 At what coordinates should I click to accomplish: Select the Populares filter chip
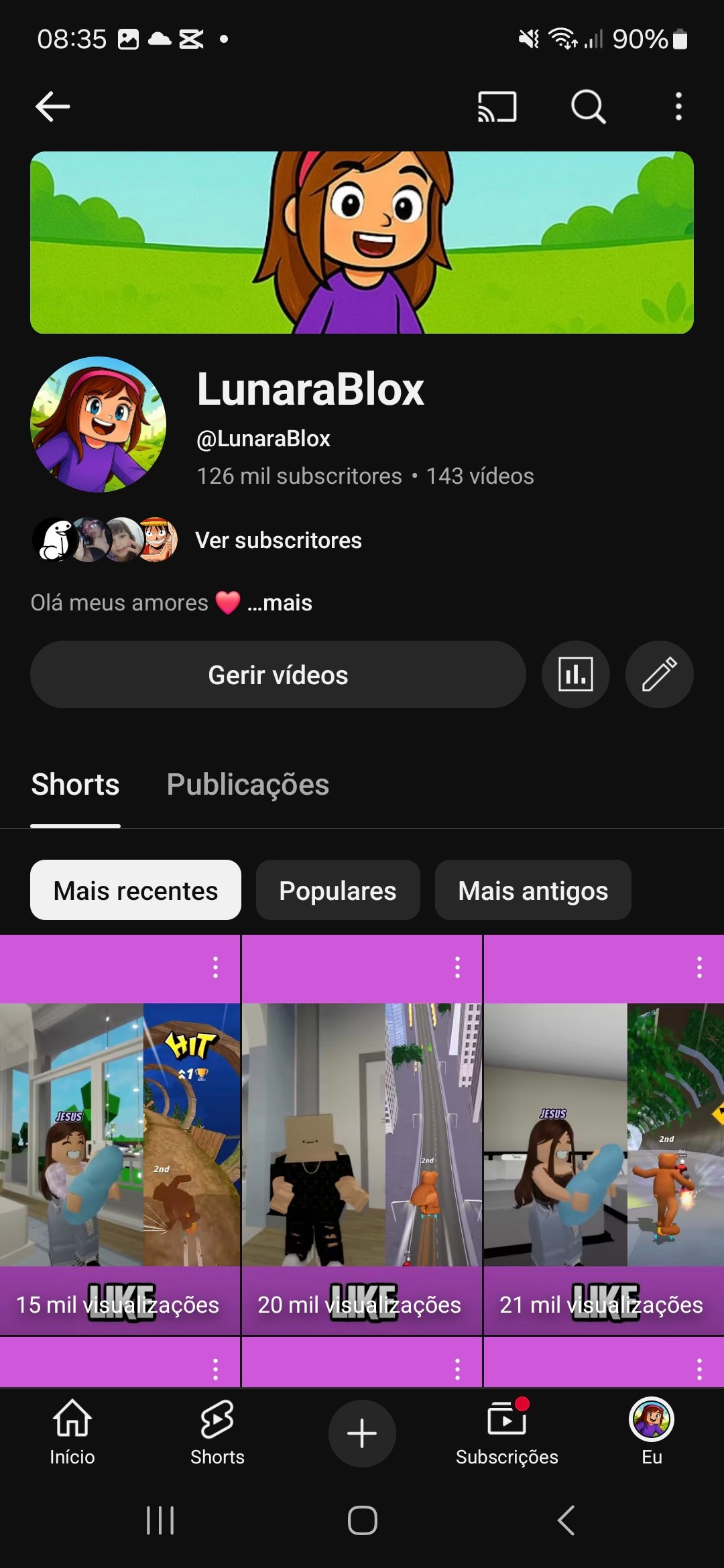[338, 891]
